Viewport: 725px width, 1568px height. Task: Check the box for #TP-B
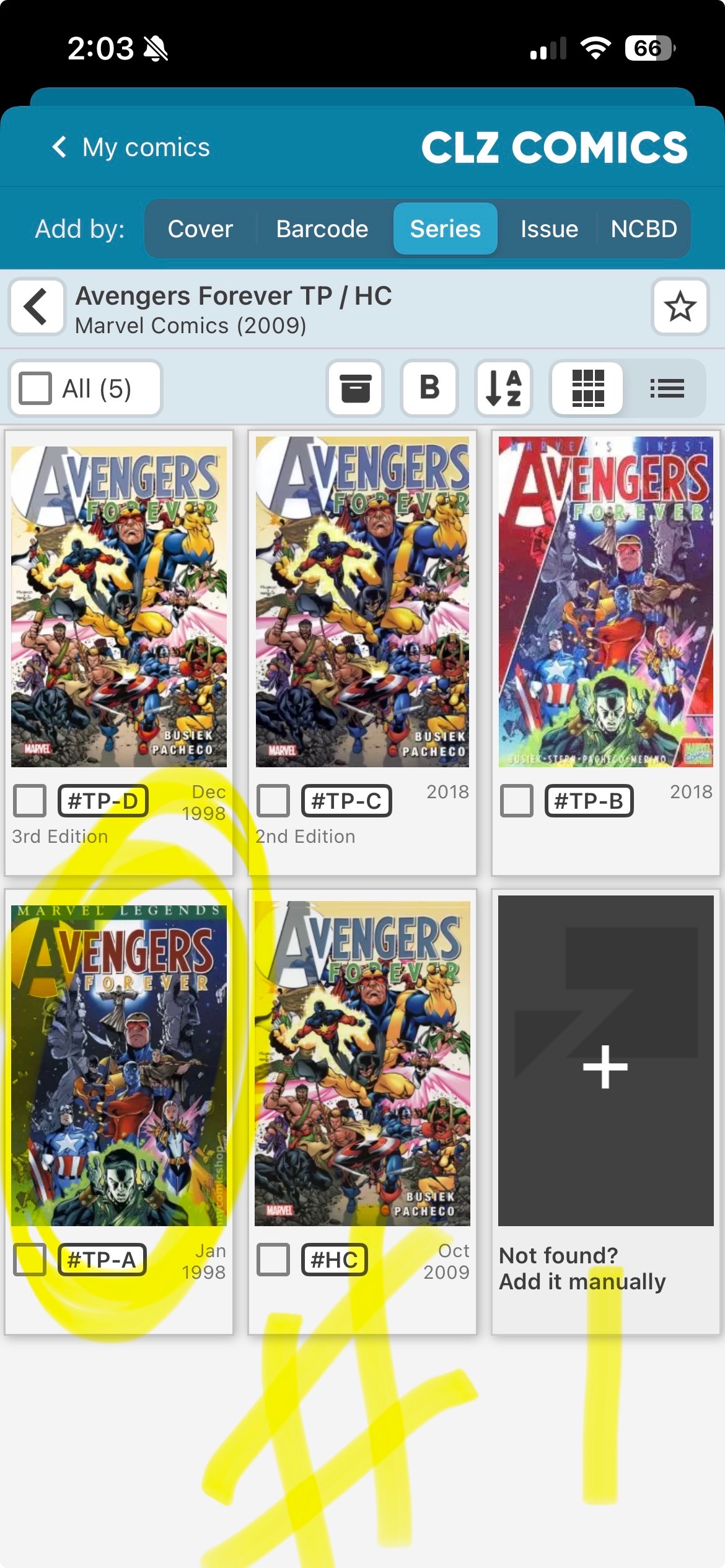517,801
